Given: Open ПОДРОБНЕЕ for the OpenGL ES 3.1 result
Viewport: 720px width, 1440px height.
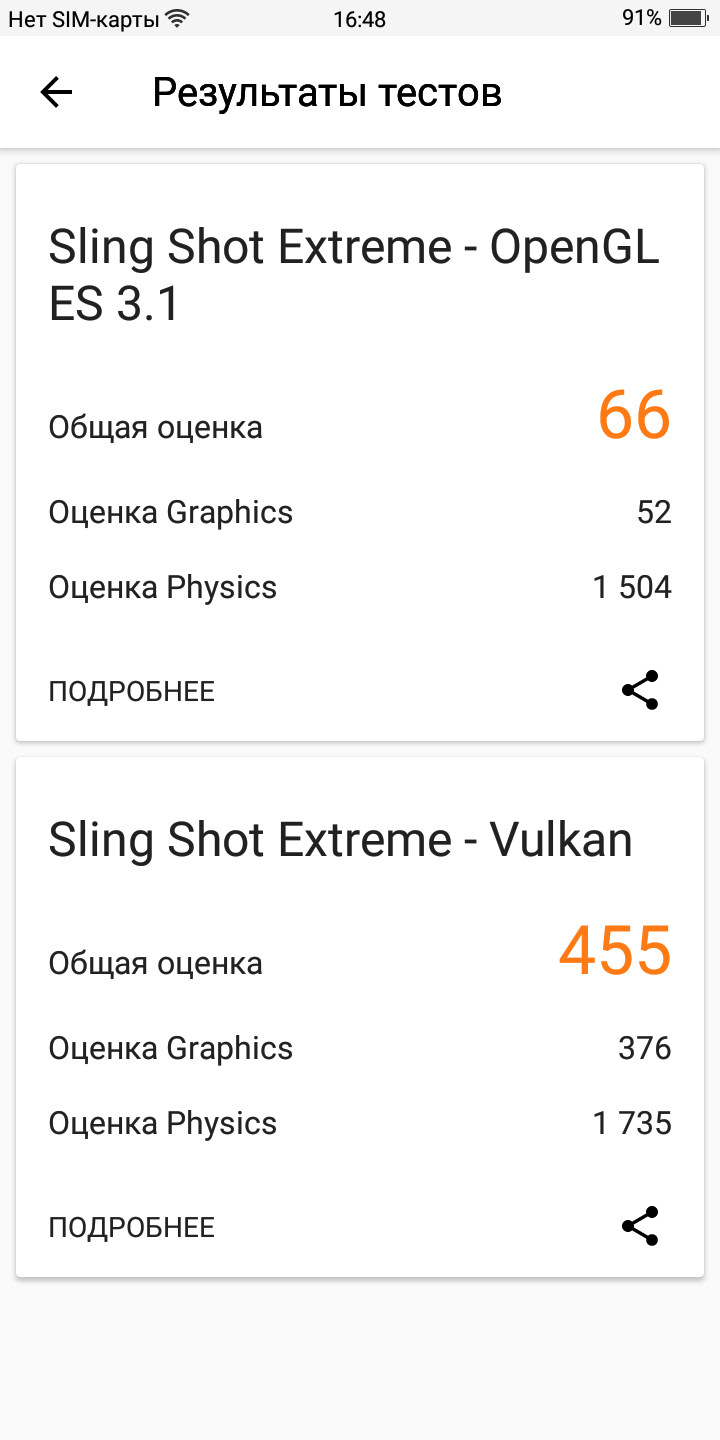Looking at the screenshot, I should tap(132, 691).
